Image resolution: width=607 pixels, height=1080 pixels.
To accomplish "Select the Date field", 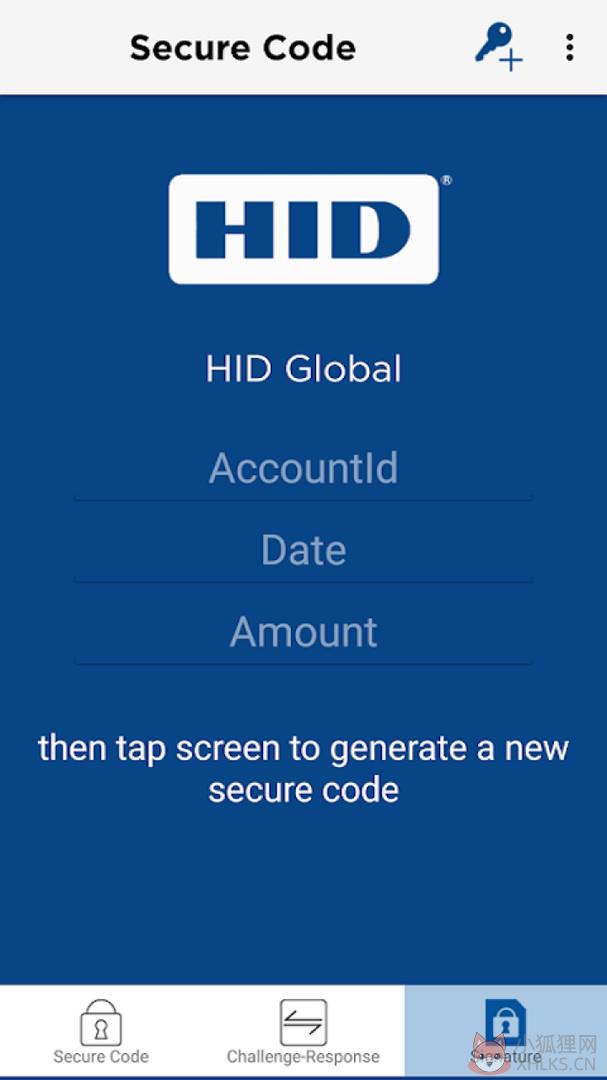I will pos(303,550).
